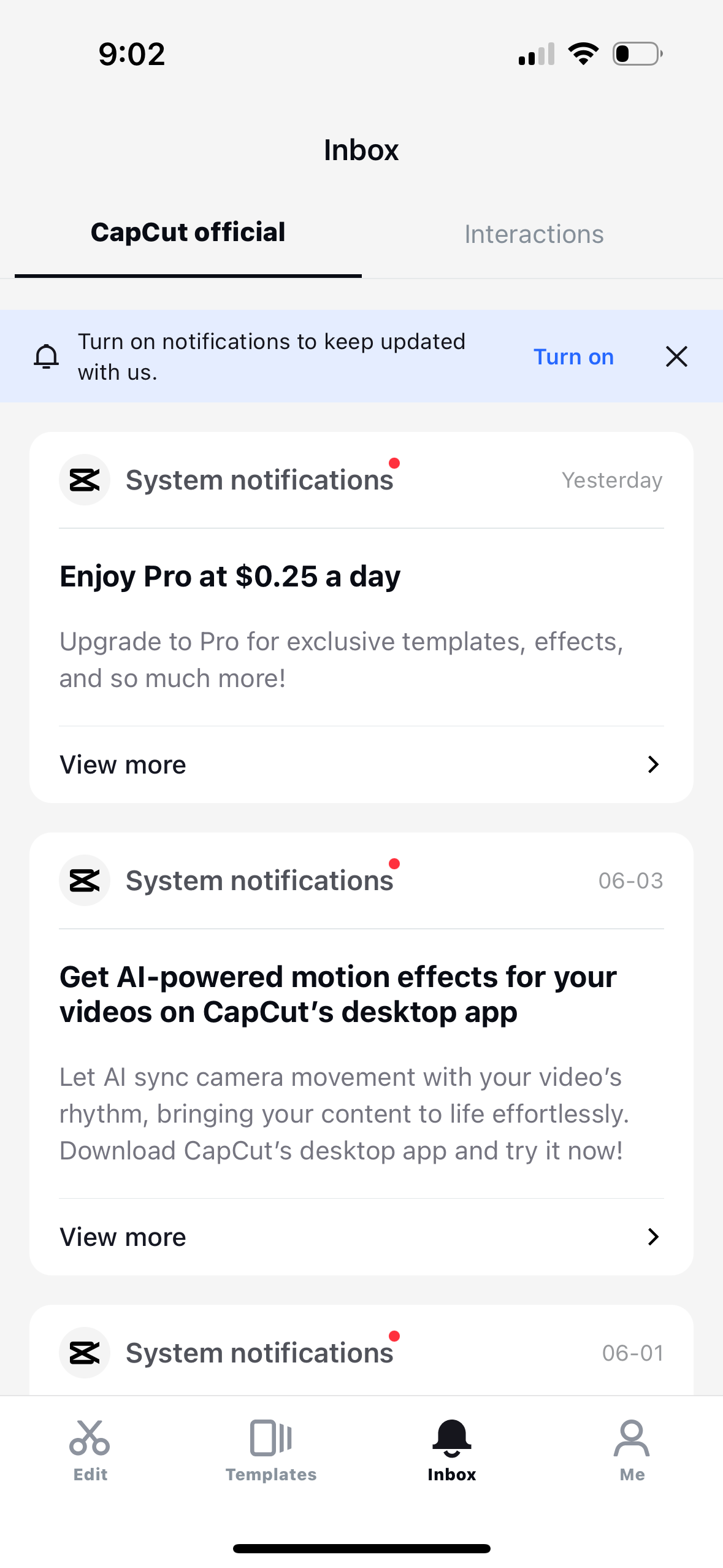Stay on CapCut official tab
The height and width of the screenshot is (1568, 723).
coord(188,231)
